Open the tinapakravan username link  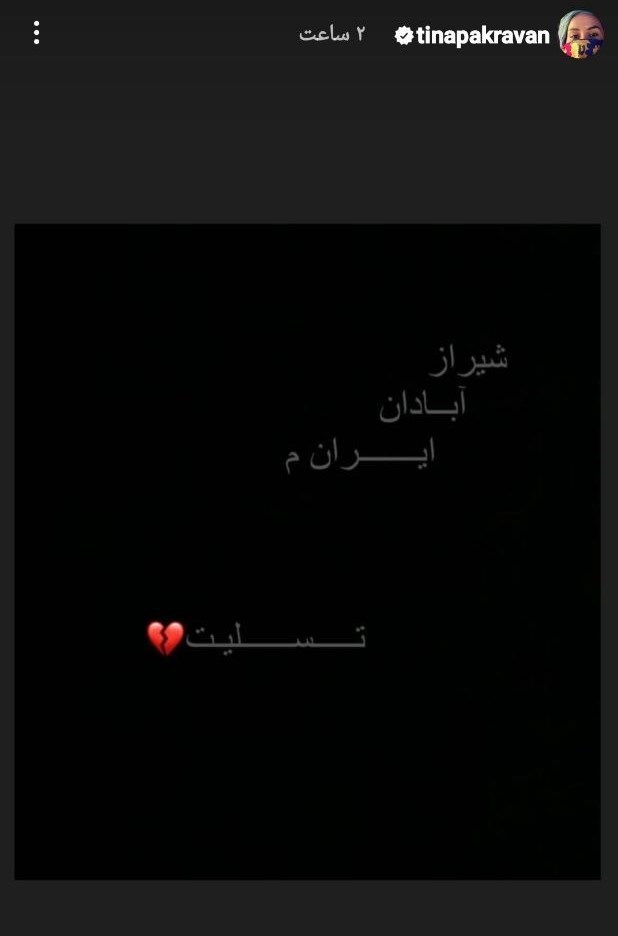point(483,36)
